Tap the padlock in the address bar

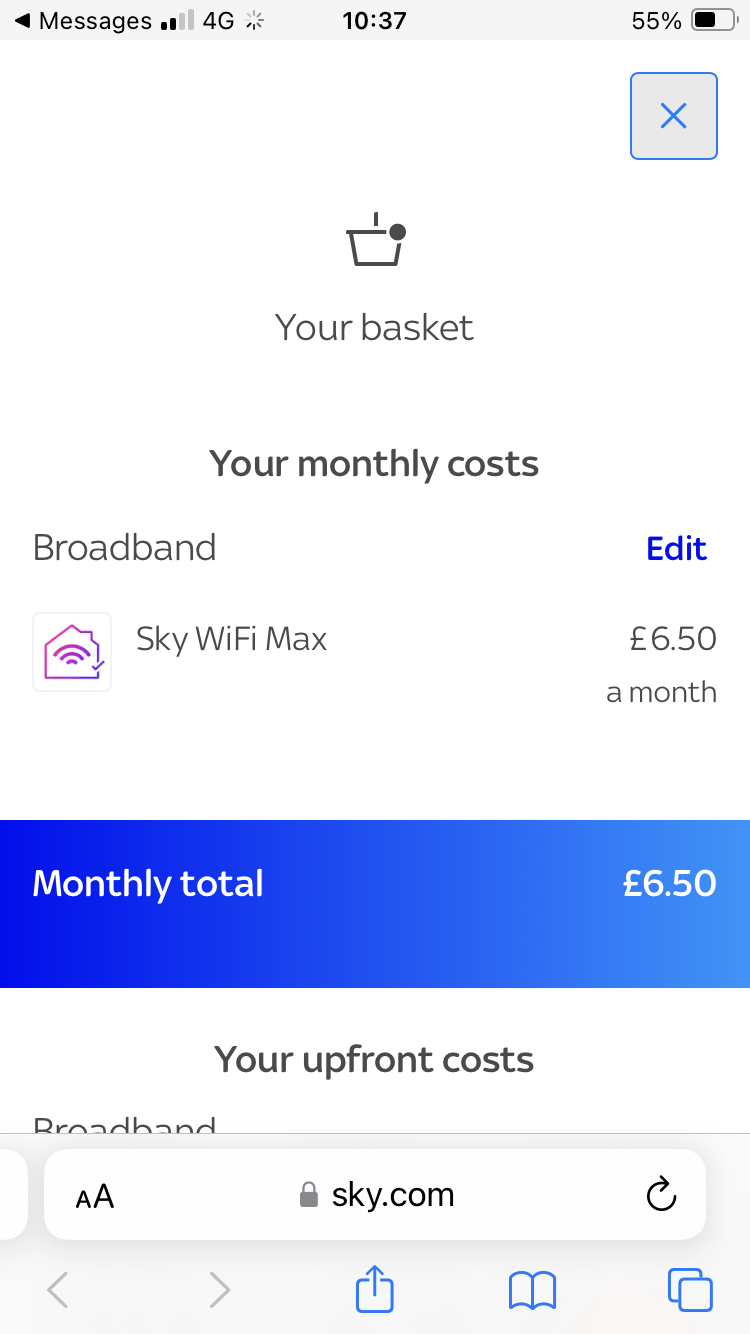(308, 1194)
